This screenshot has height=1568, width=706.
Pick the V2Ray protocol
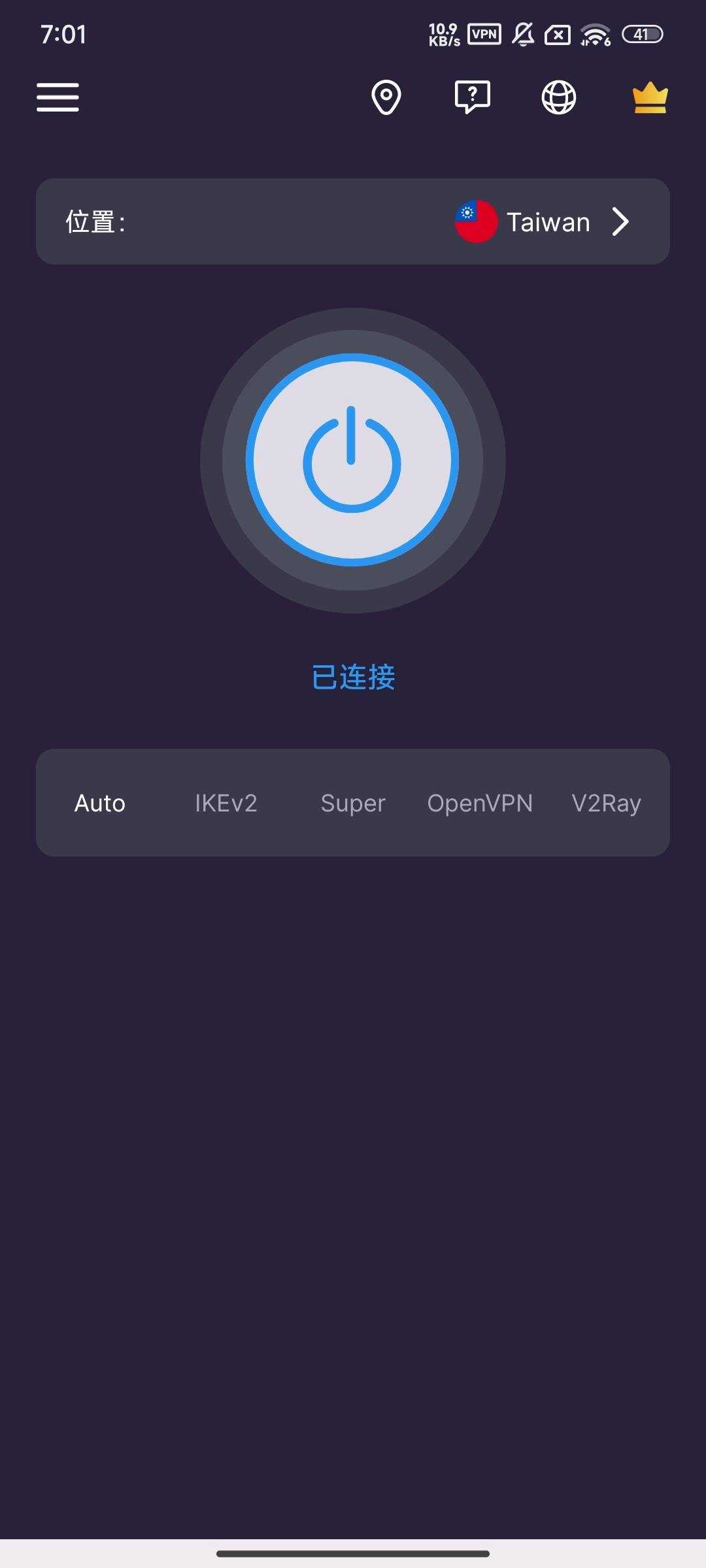(x=606, y=803)
